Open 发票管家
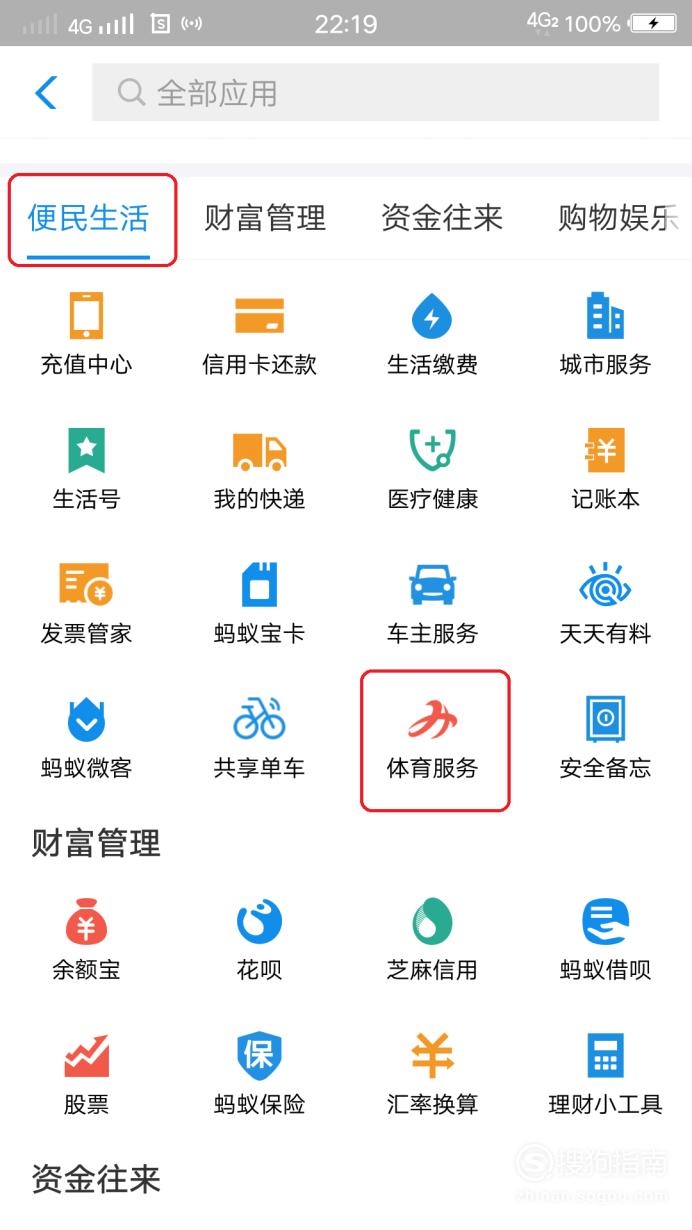692x1230 pixels. click(86, 604)
